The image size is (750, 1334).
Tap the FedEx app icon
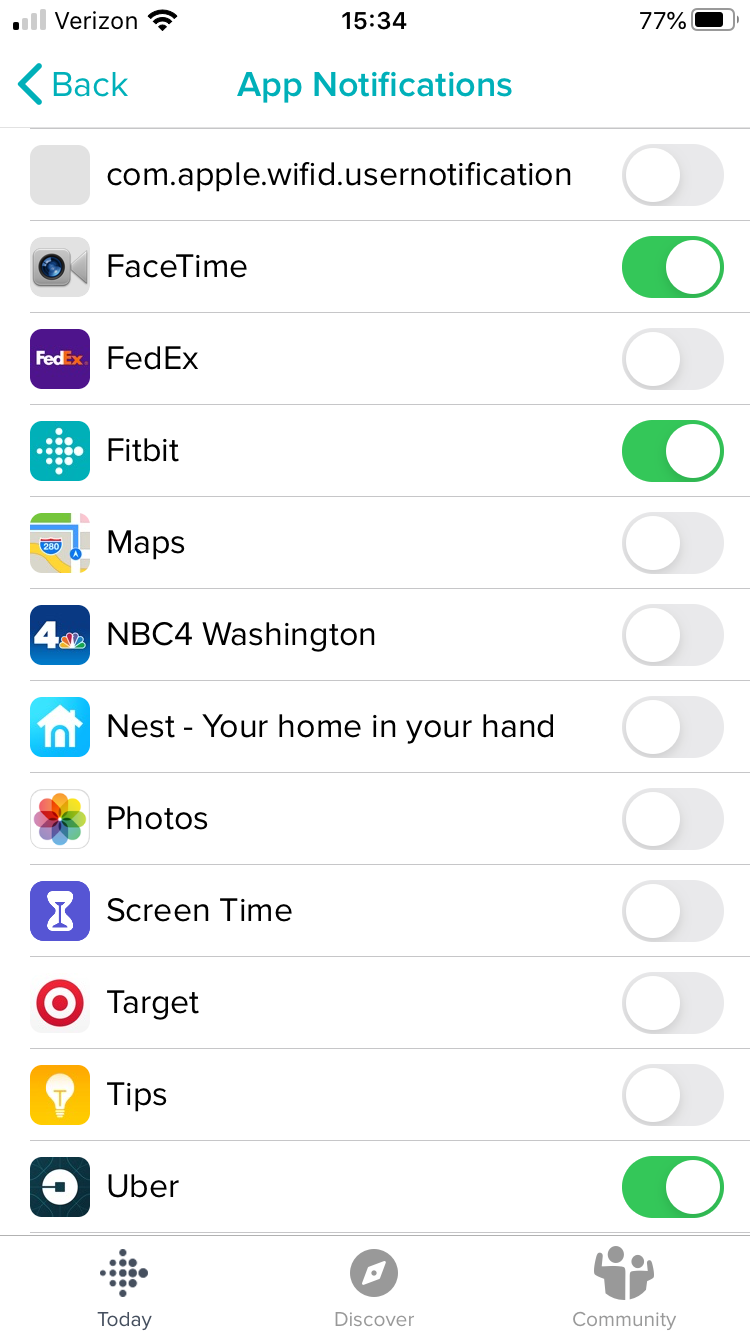tap(60, 359)
